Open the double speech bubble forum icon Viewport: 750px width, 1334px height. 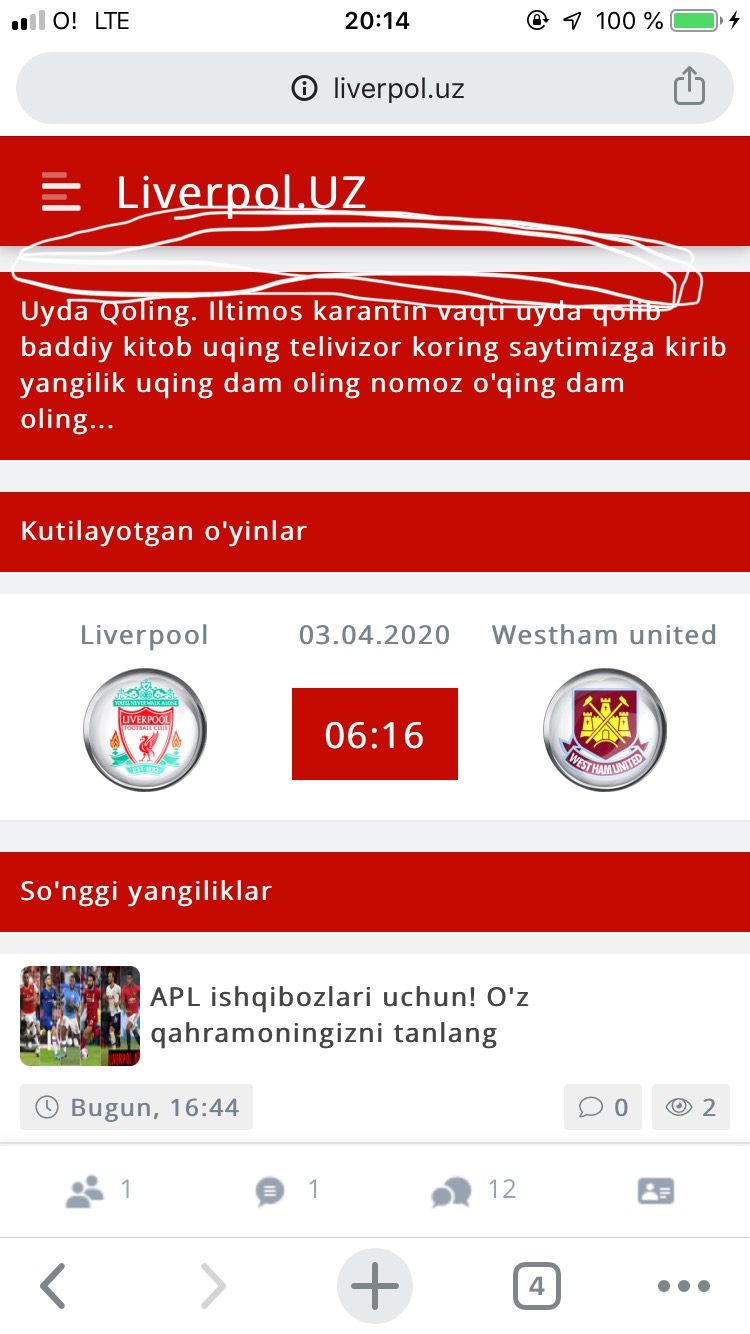451,1191
